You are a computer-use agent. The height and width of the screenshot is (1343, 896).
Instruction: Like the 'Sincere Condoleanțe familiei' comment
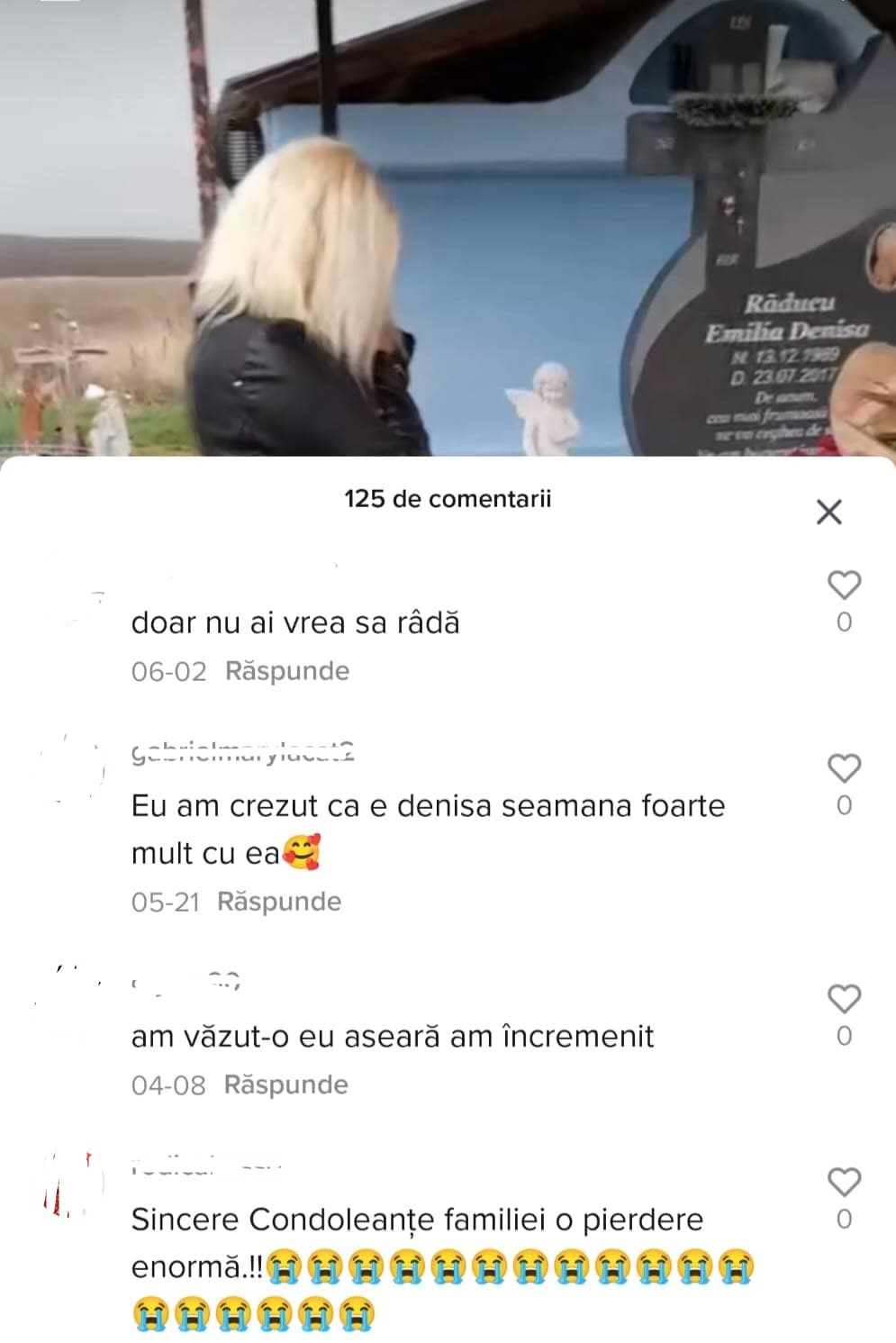click(x=844, y=1182)
